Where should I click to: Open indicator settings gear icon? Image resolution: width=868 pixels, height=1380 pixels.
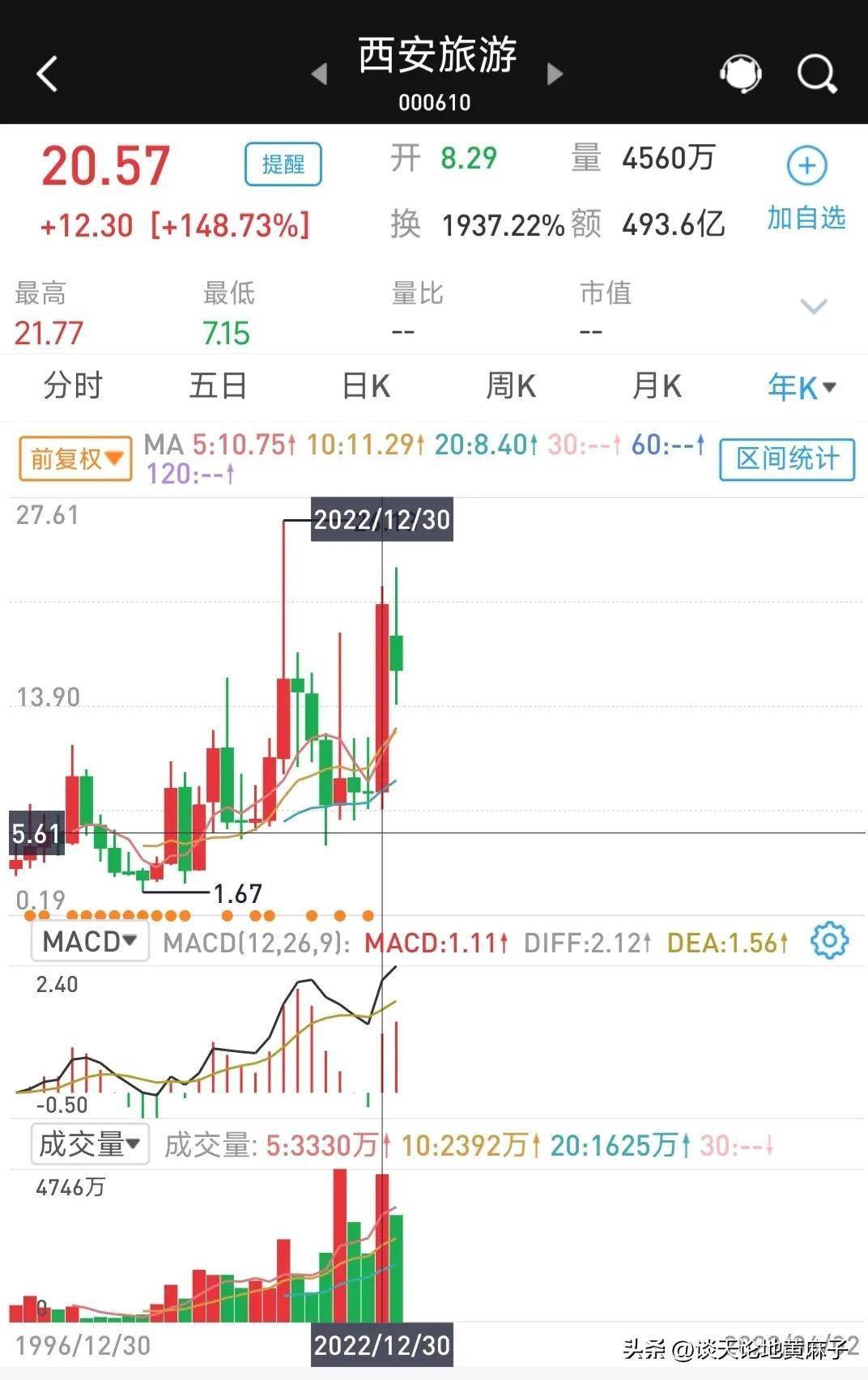tap(829, 941)
